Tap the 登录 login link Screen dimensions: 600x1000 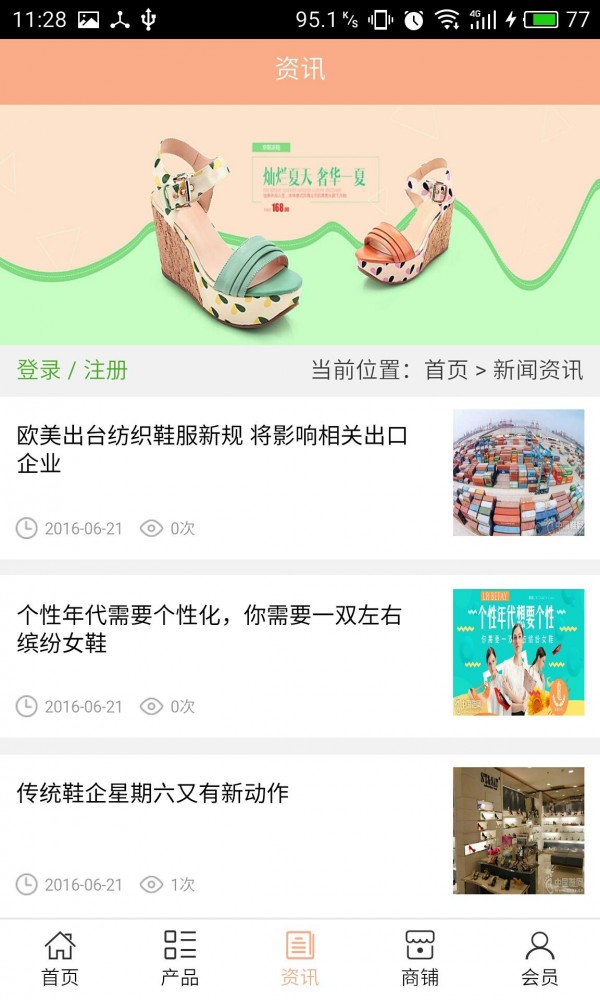coord(38,370)
